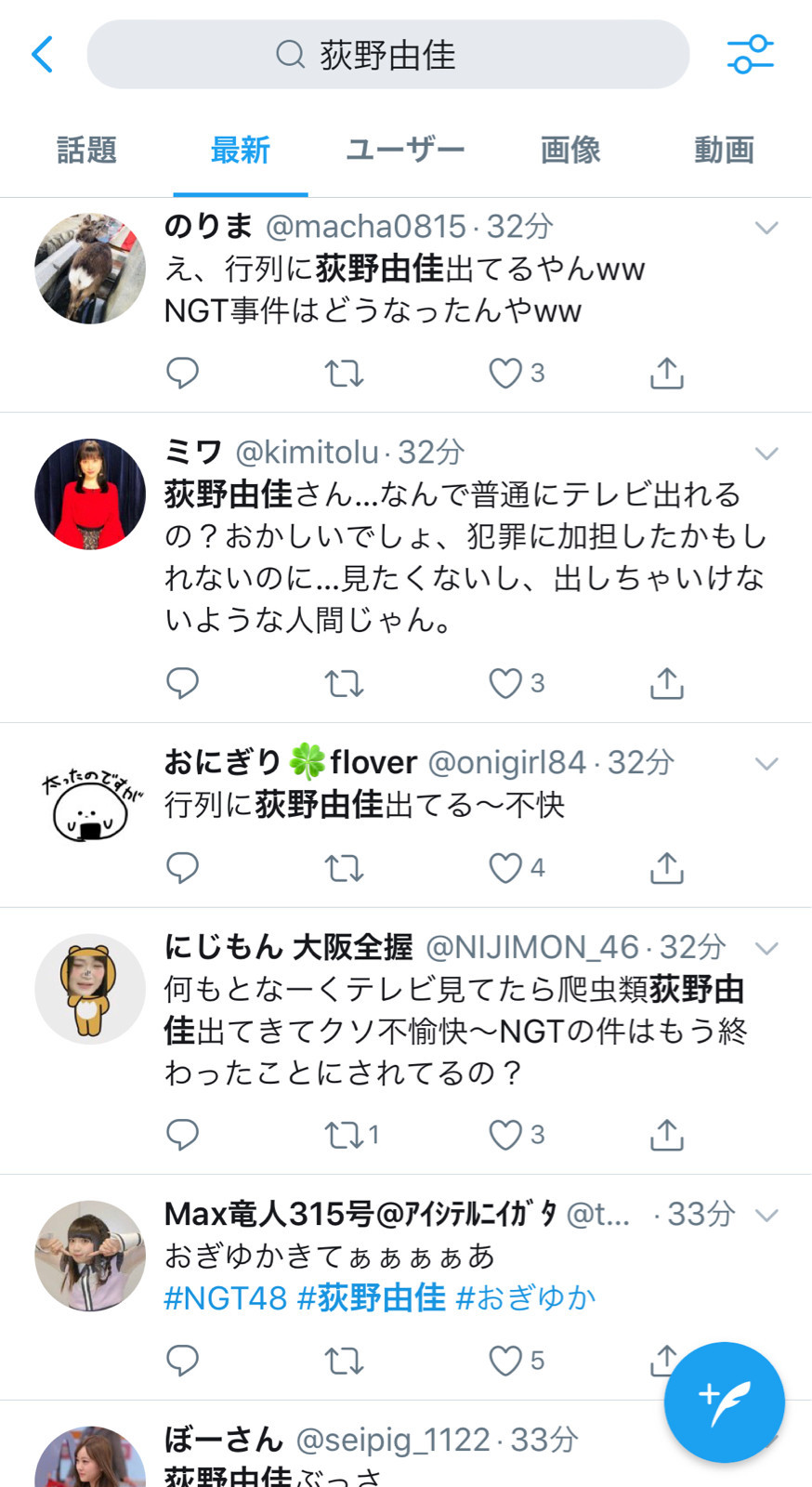
Task: Retweet にじもん 大阪全握's tweet
Action: tap(344, 1135)
